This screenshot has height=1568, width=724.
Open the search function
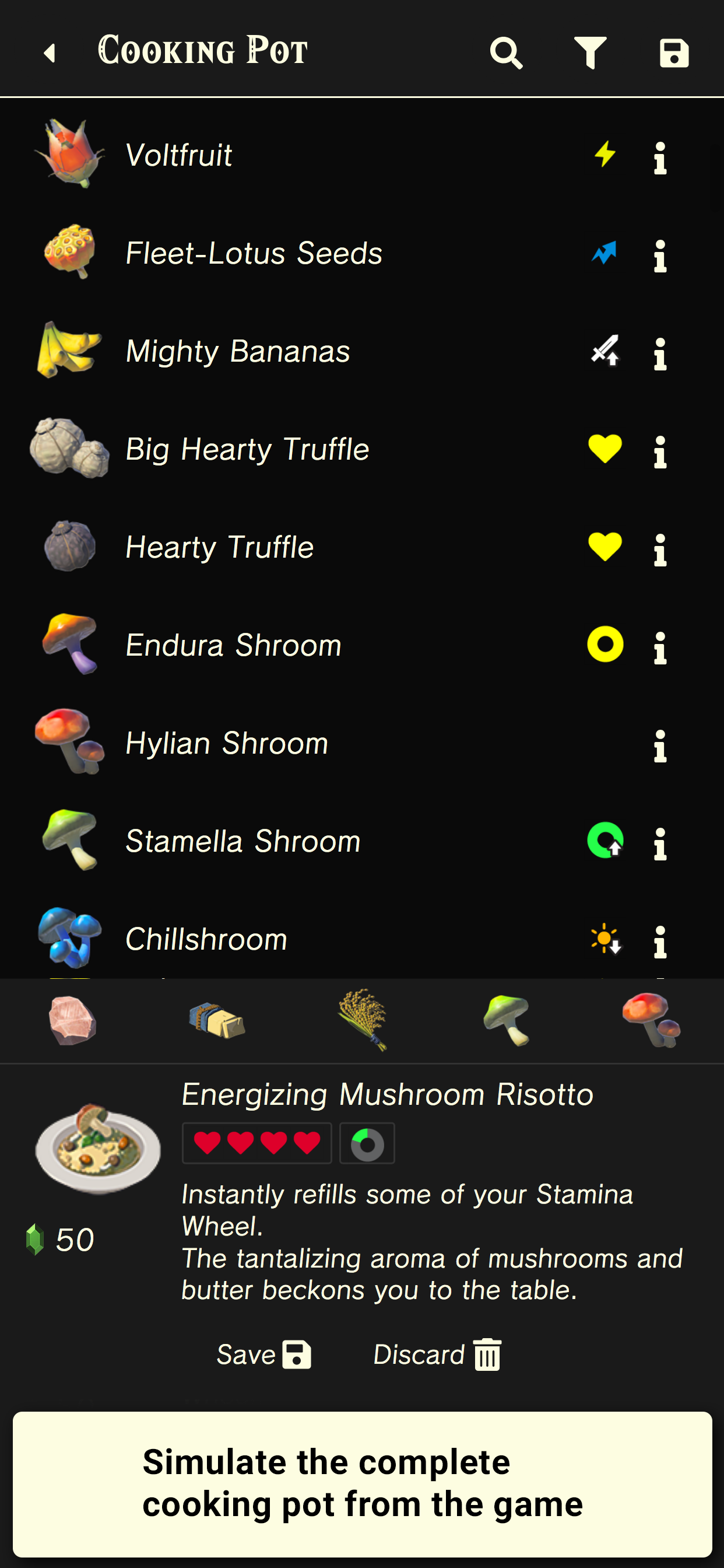507,53
